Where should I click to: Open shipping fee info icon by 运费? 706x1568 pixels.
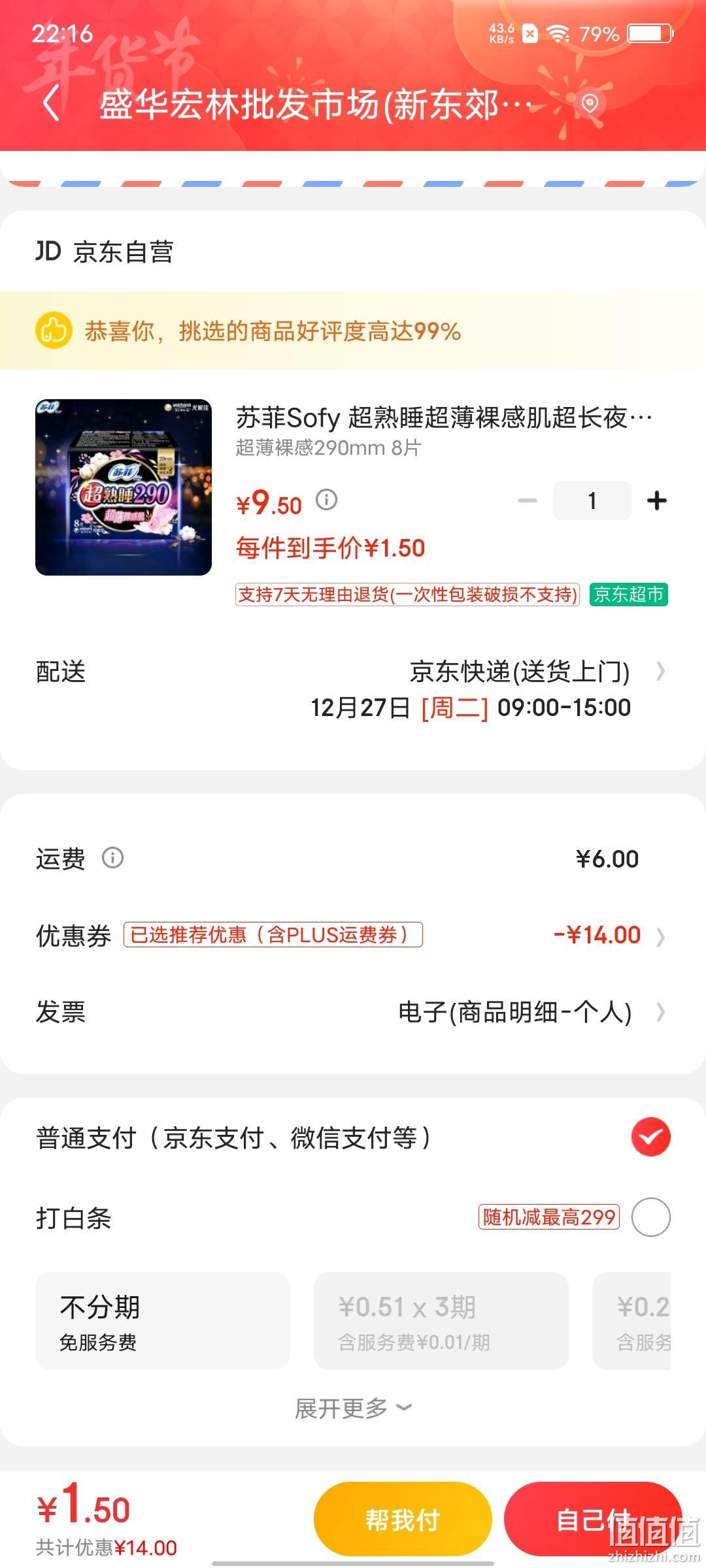click(112, 858)
